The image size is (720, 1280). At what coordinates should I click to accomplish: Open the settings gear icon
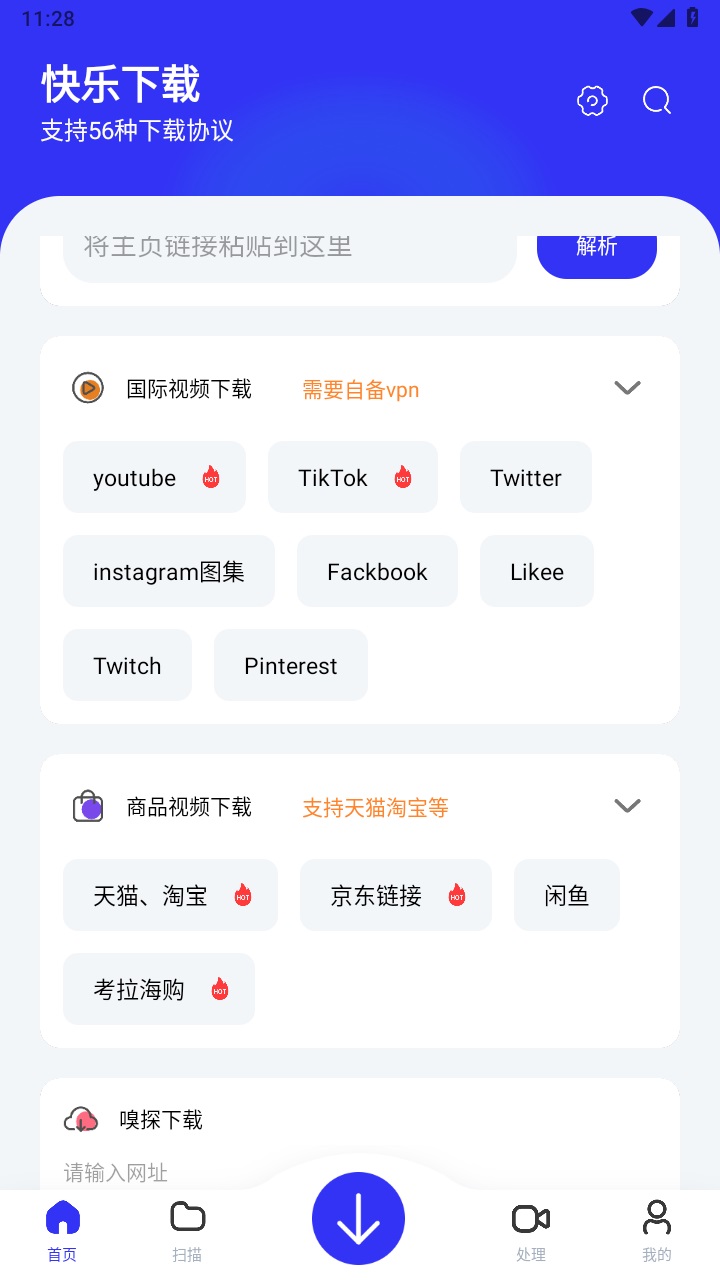(593, 101)
